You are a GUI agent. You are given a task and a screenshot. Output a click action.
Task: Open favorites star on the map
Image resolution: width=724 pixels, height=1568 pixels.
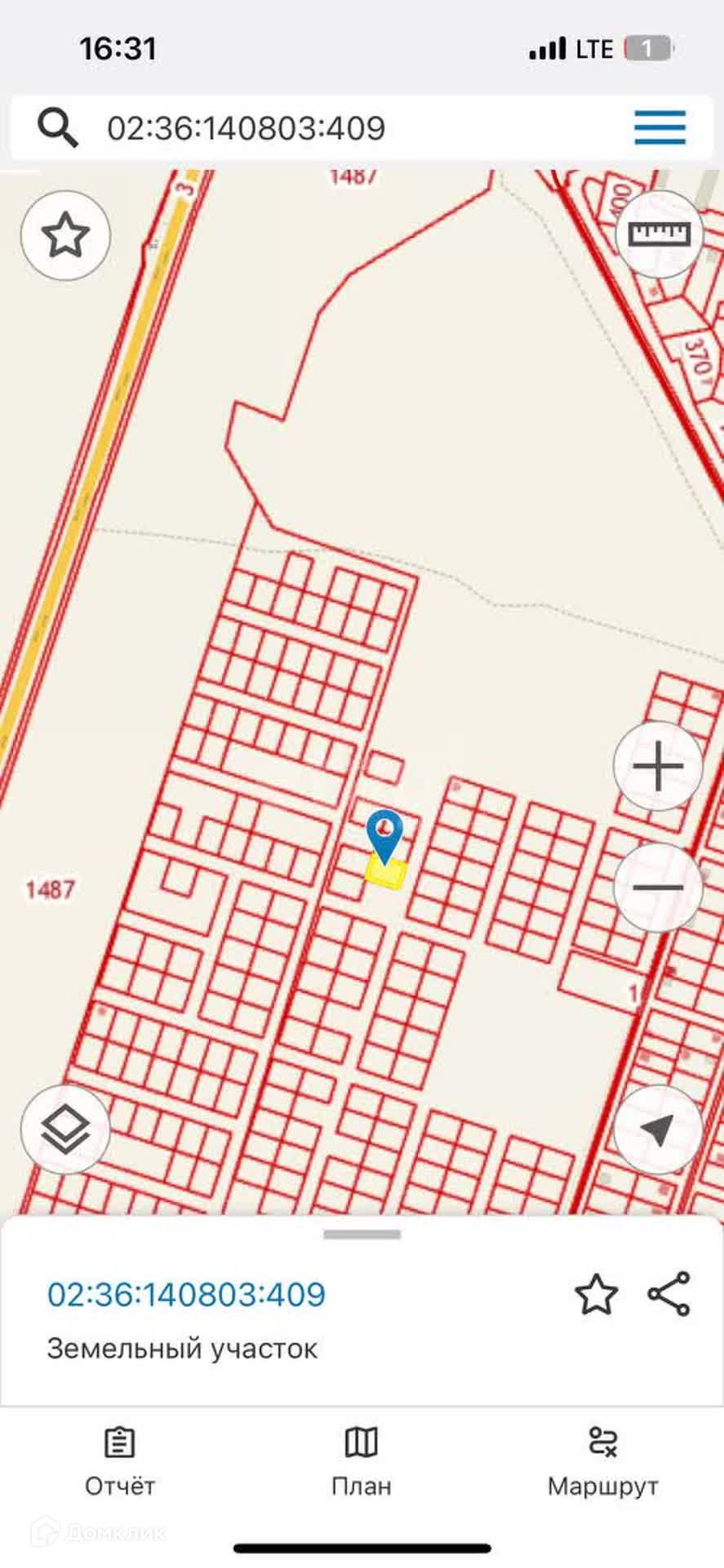coord(65,236)
